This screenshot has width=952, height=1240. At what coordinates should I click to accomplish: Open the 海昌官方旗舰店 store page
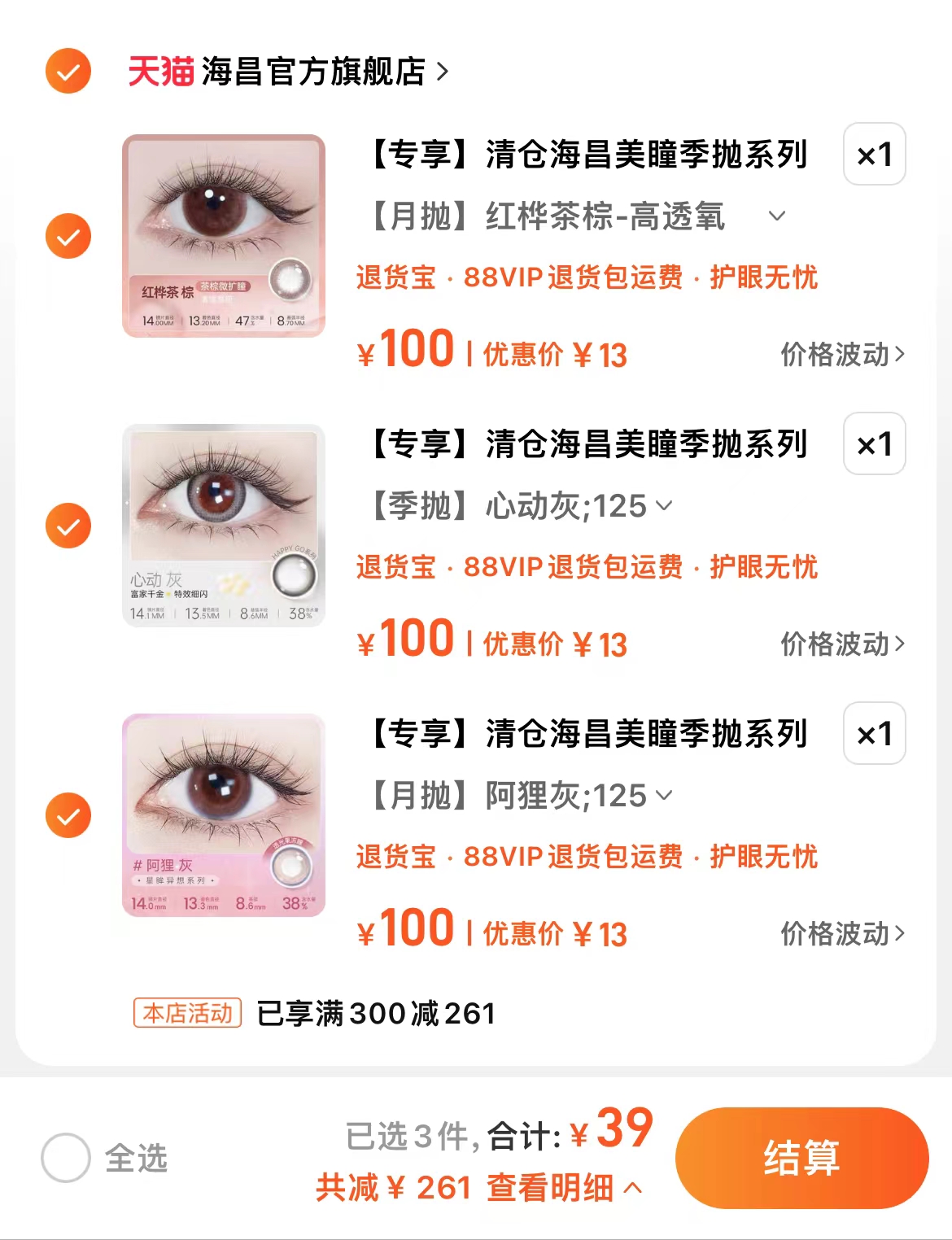[317, 72]
